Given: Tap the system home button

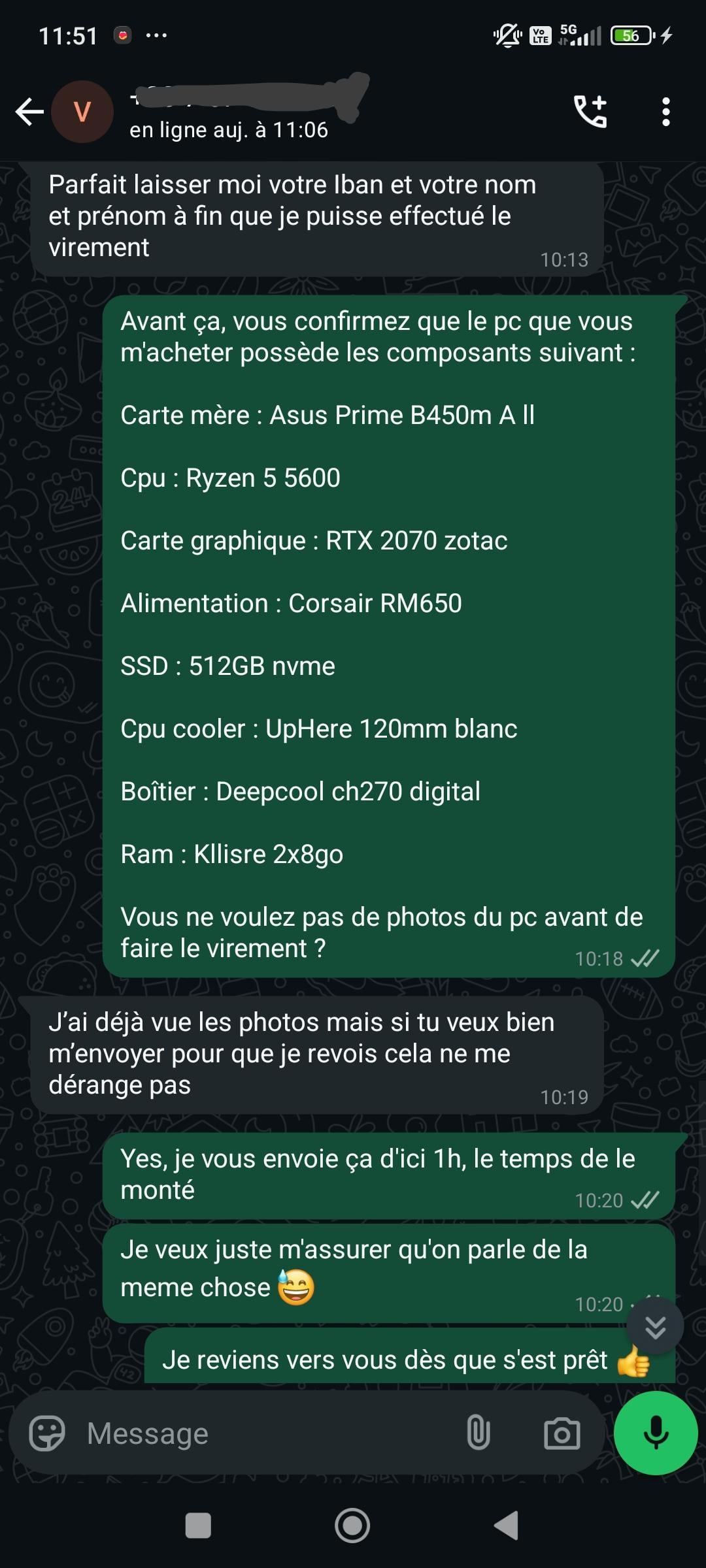Looking at the screenshot, I should coord(352,1526).
